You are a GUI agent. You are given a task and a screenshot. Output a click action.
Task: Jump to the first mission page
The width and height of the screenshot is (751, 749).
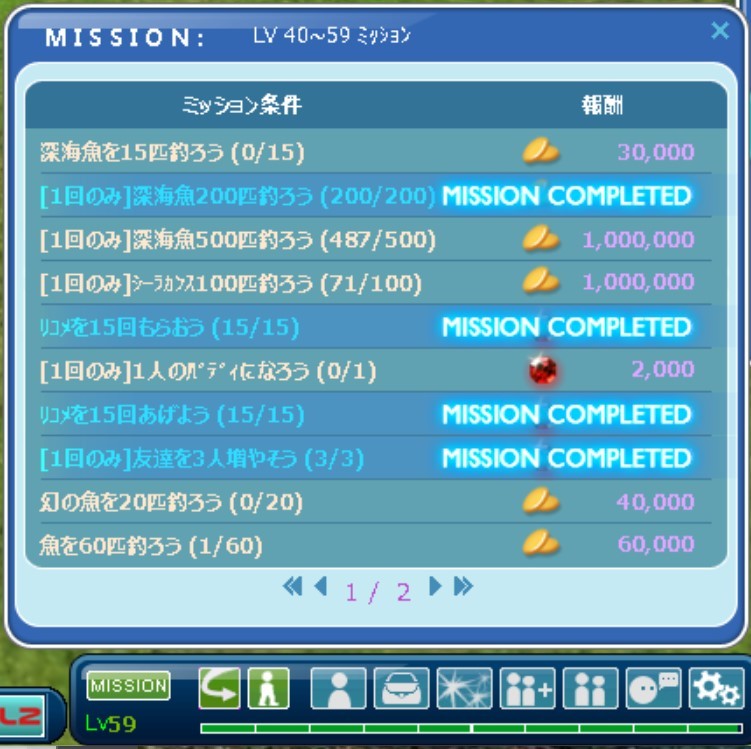tap(292, 586)
